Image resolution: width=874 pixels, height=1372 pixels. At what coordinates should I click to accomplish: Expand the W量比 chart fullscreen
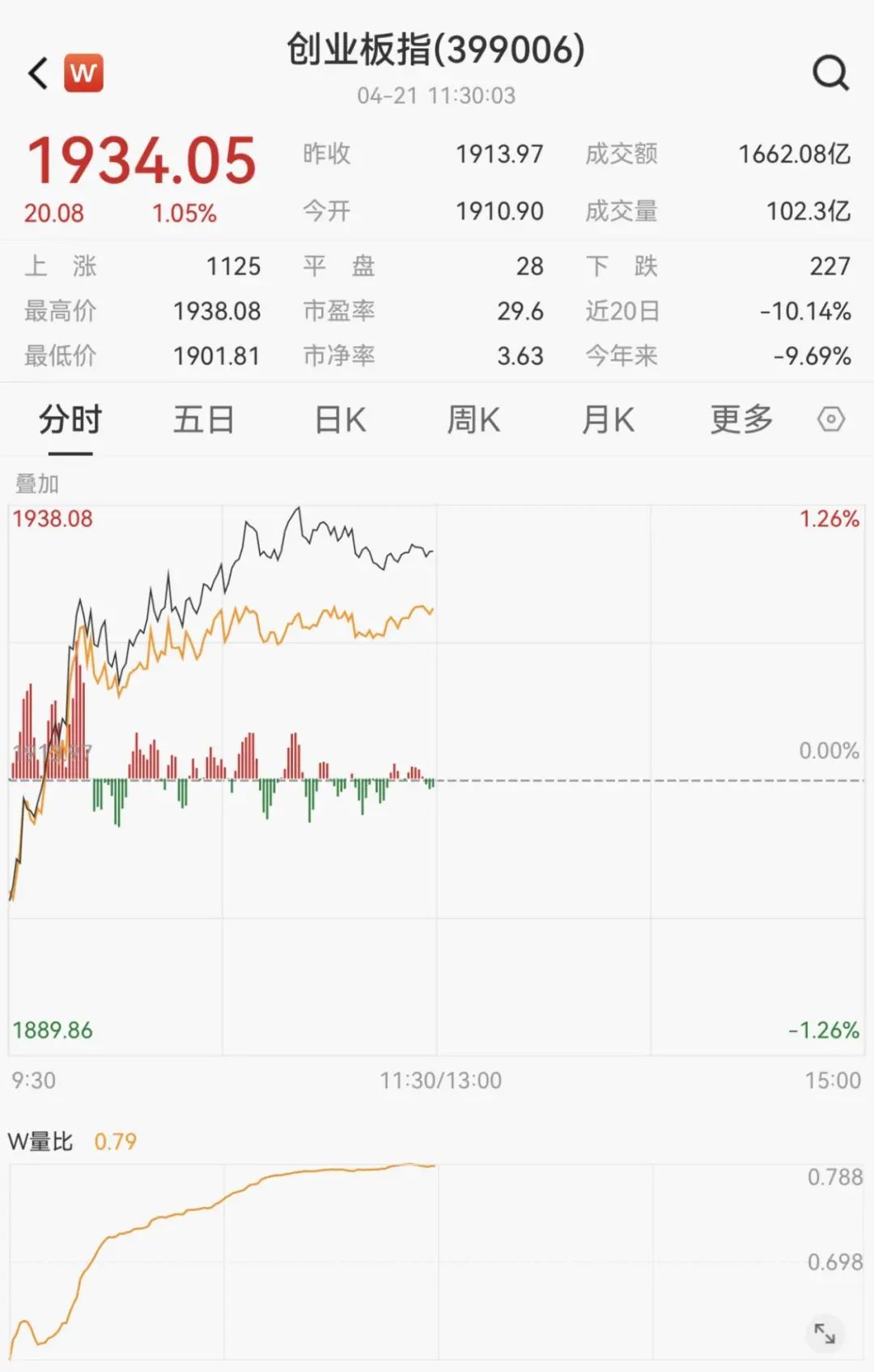(x=825, y=1333)
